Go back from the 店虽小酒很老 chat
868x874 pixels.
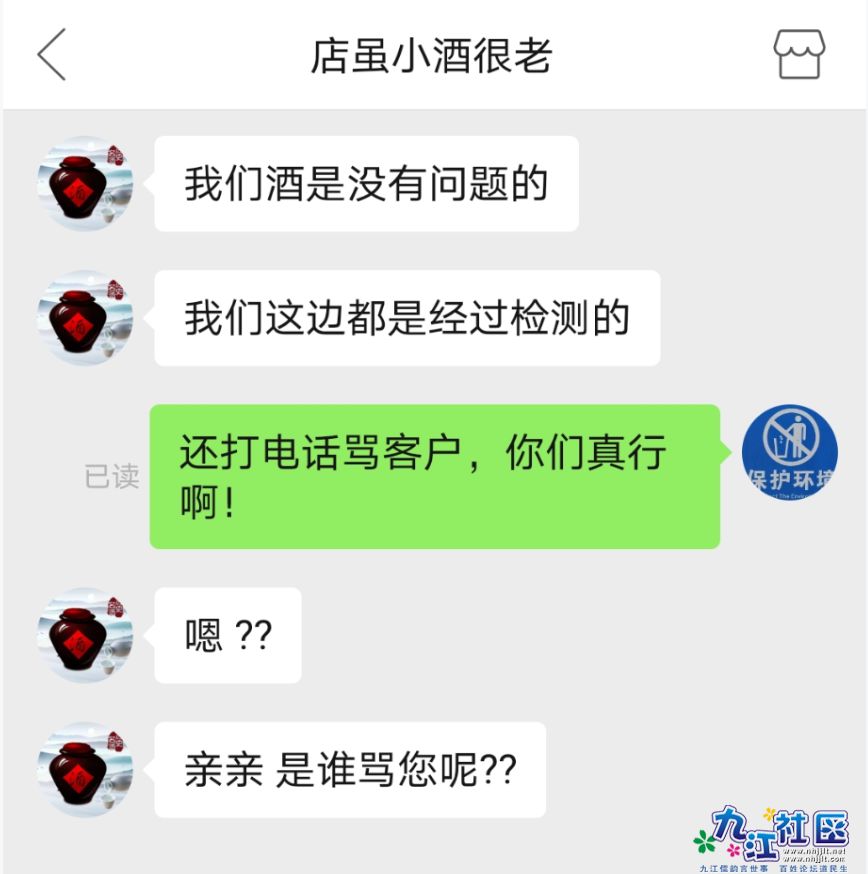click(52, 55)
